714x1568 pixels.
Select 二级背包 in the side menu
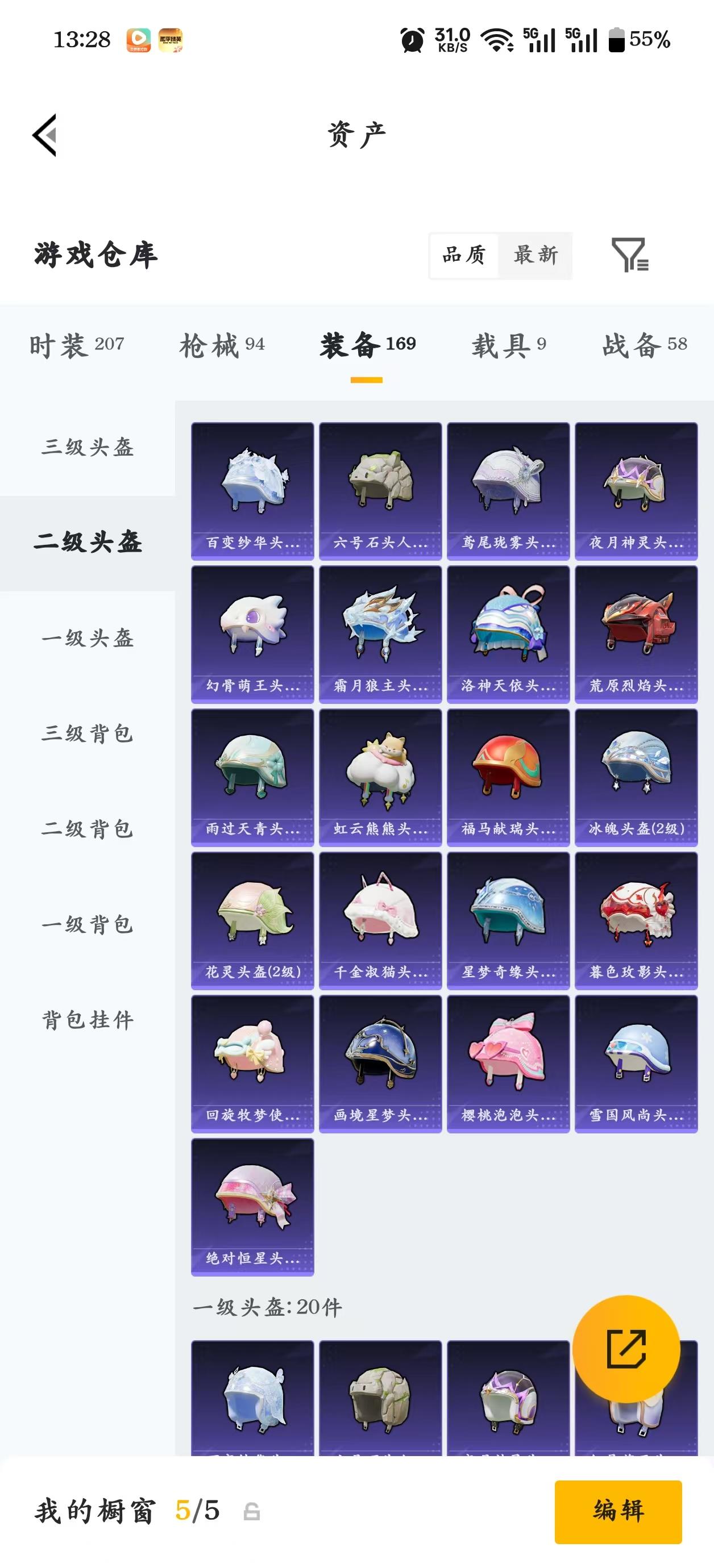88,829
